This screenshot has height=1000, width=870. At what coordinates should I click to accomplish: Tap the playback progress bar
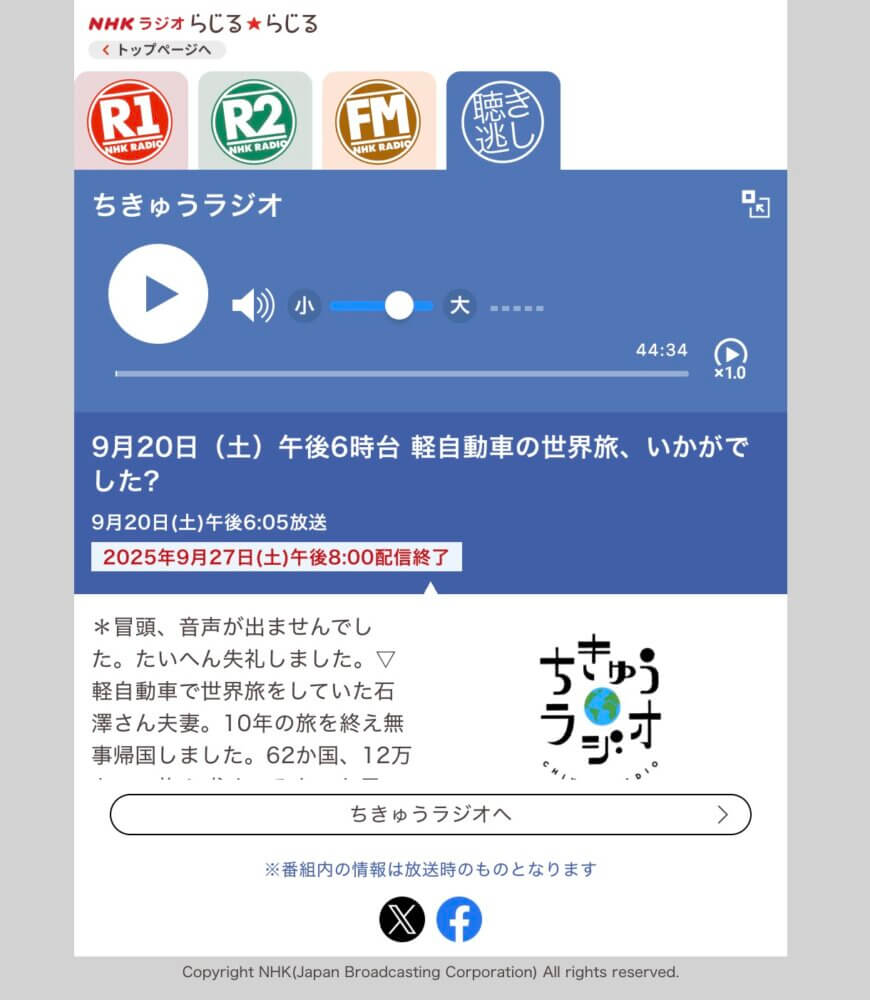coord(400,374)
